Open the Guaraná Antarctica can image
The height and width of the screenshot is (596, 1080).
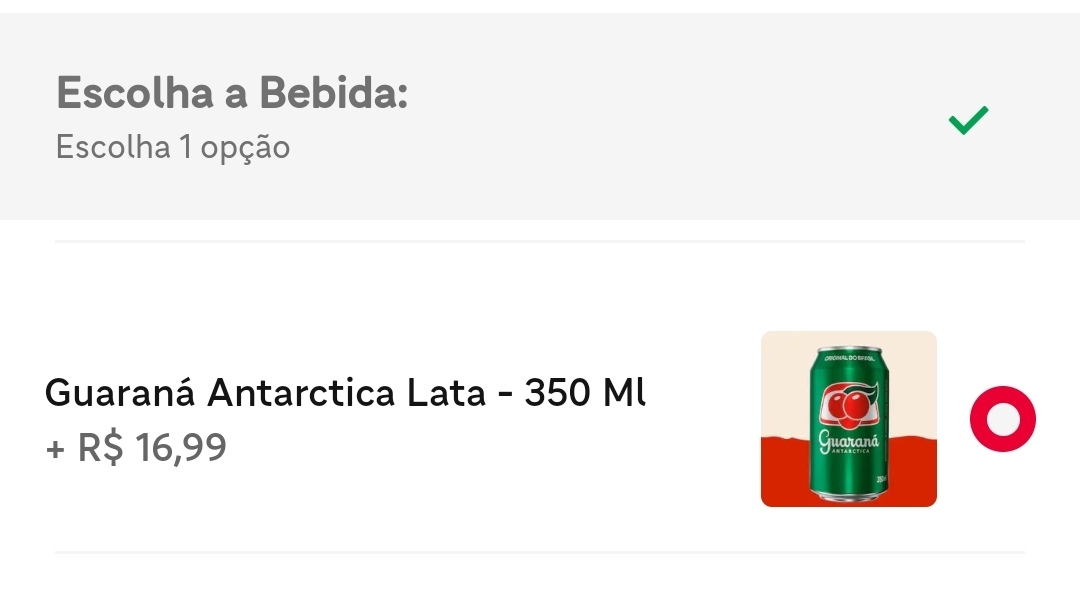[848, 419]
